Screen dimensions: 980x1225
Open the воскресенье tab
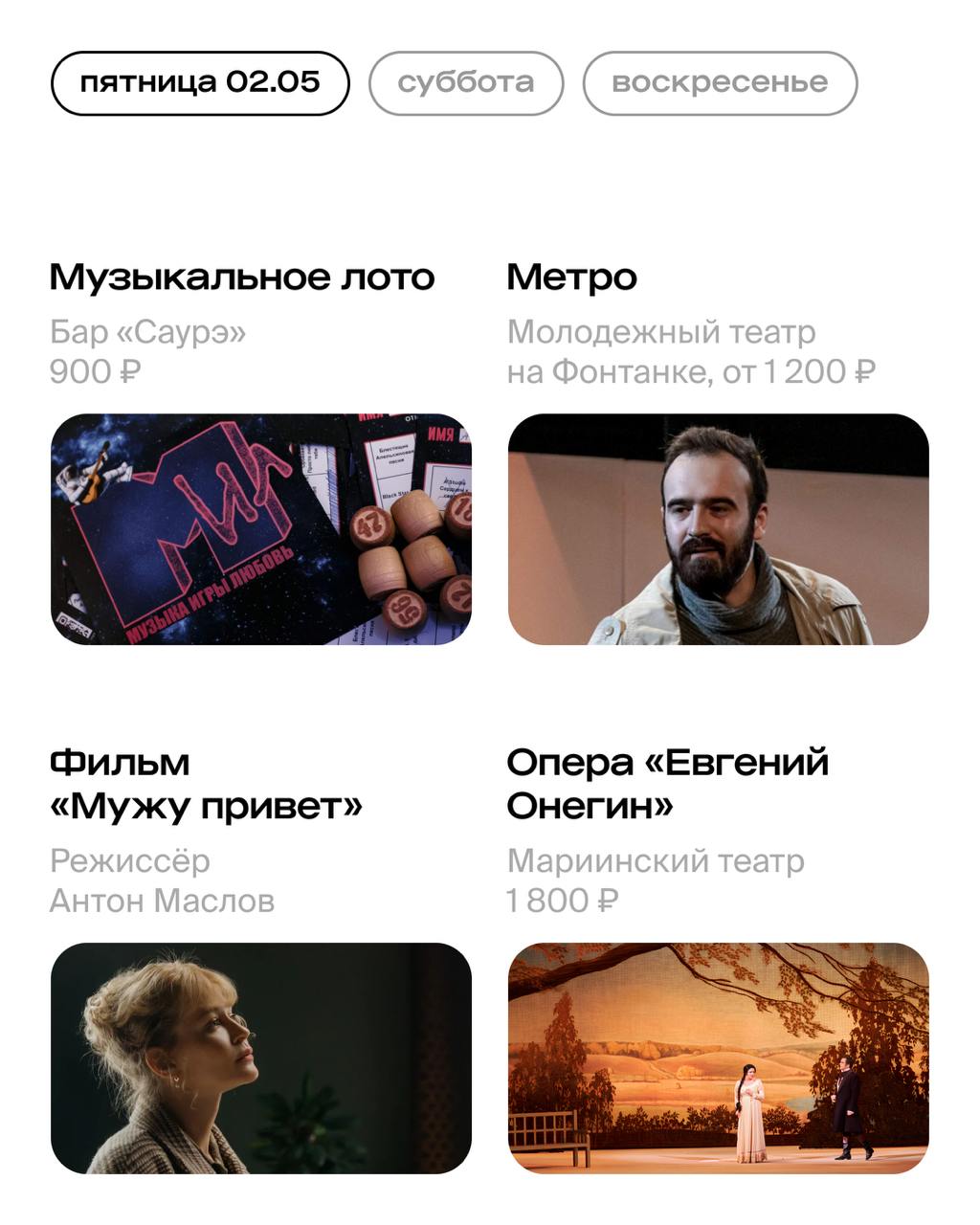click(x=723, y=82)
